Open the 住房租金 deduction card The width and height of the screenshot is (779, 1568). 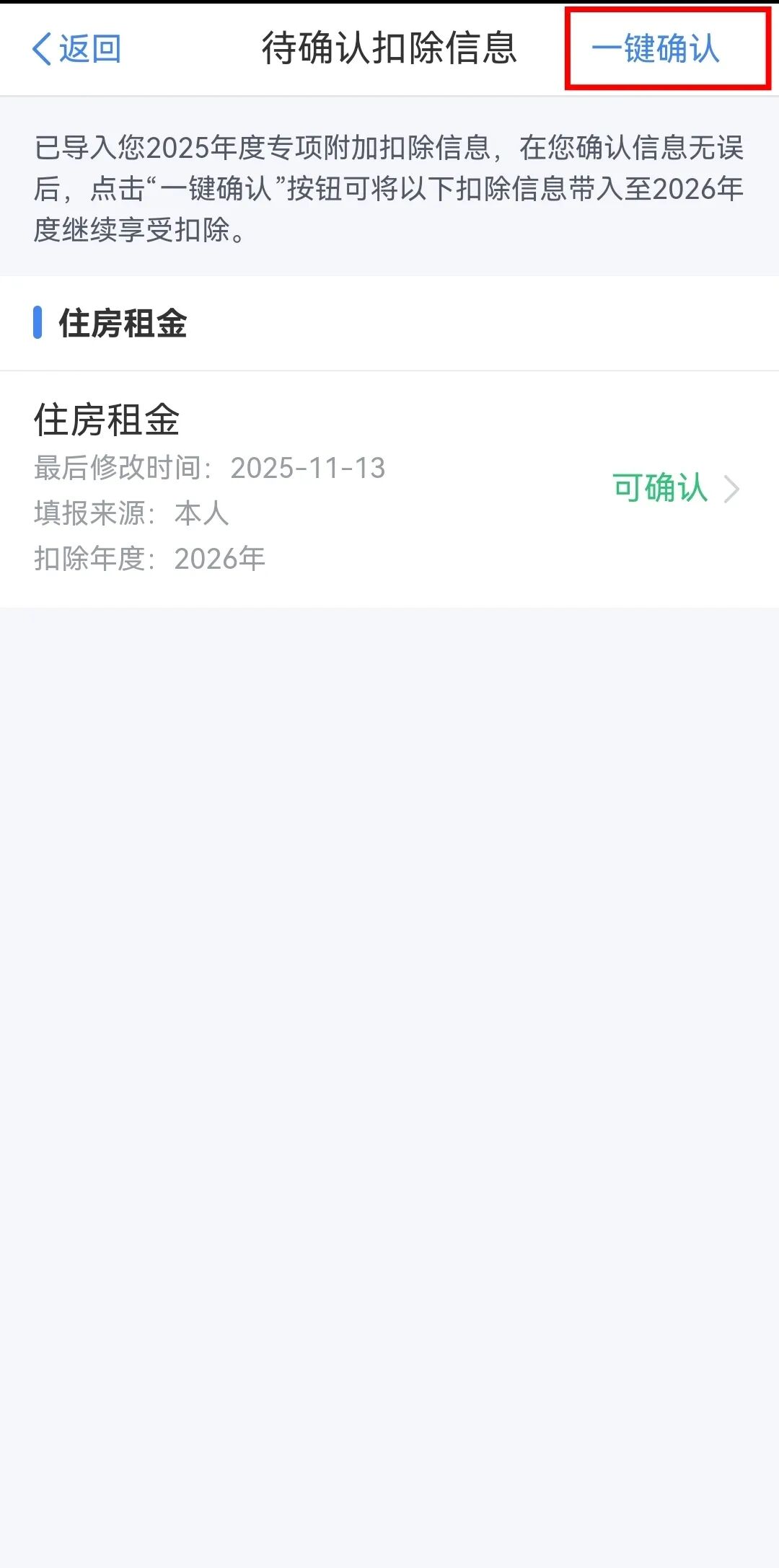[389, 487]
